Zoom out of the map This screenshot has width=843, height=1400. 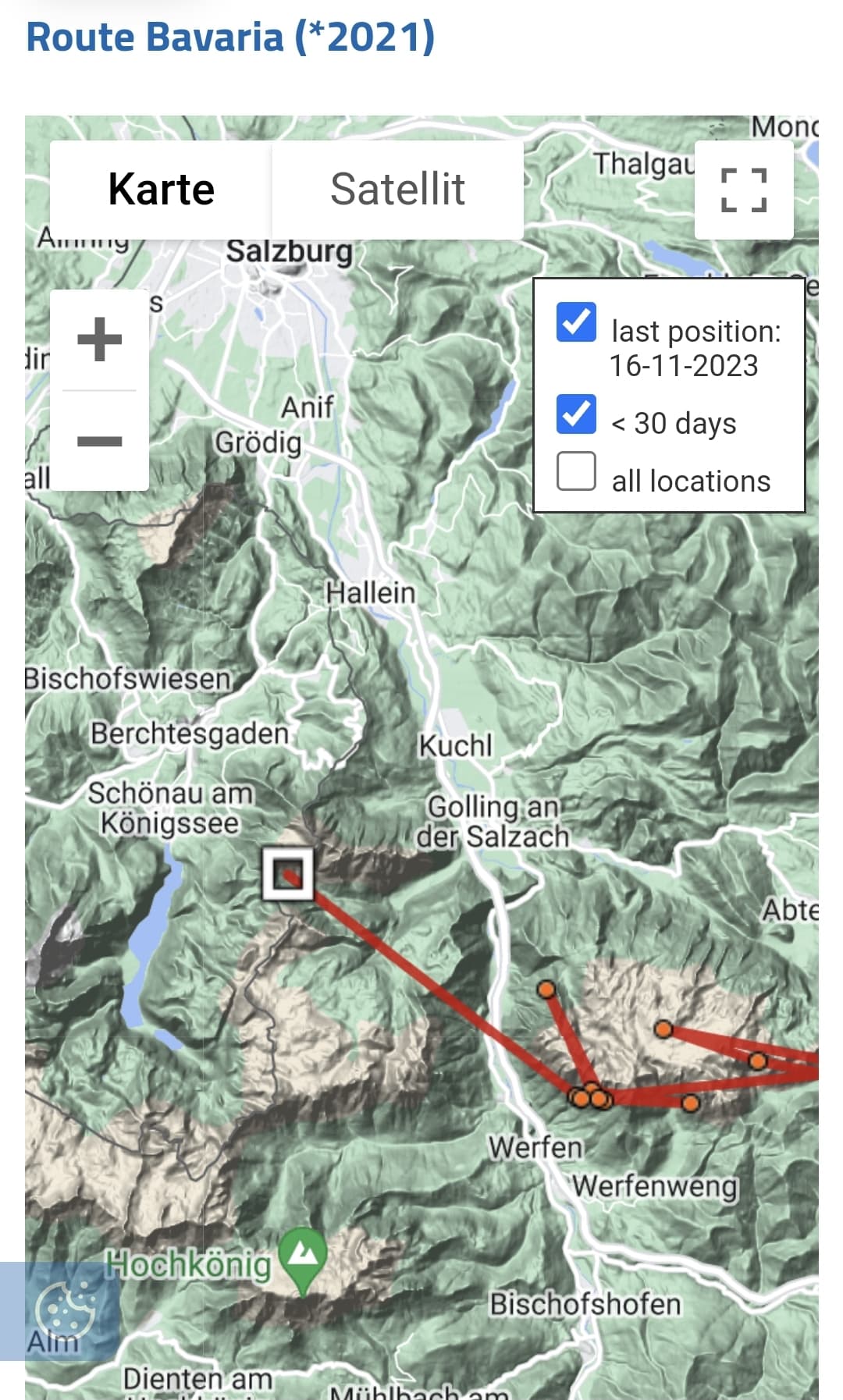99,441
